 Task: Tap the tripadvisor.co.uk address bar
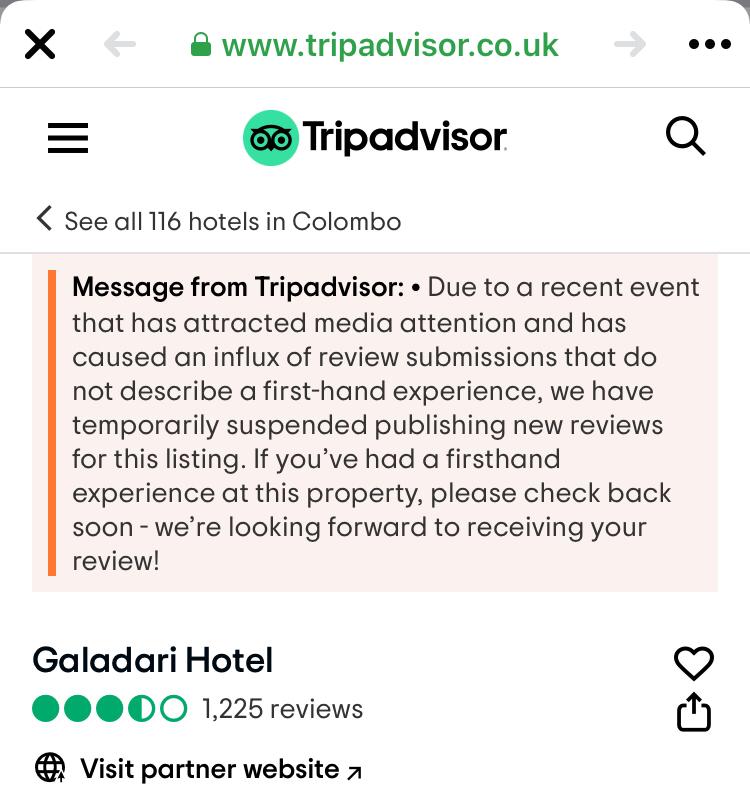pos(375,45)
